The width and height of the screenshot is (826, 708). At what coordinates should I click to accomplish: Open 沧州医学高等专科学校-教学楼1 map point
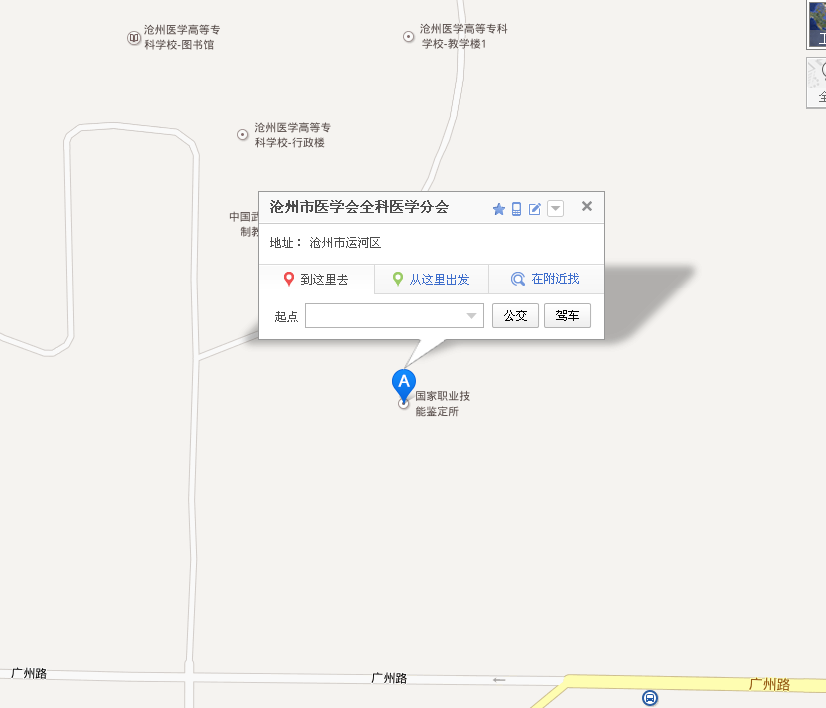point(408,37)
